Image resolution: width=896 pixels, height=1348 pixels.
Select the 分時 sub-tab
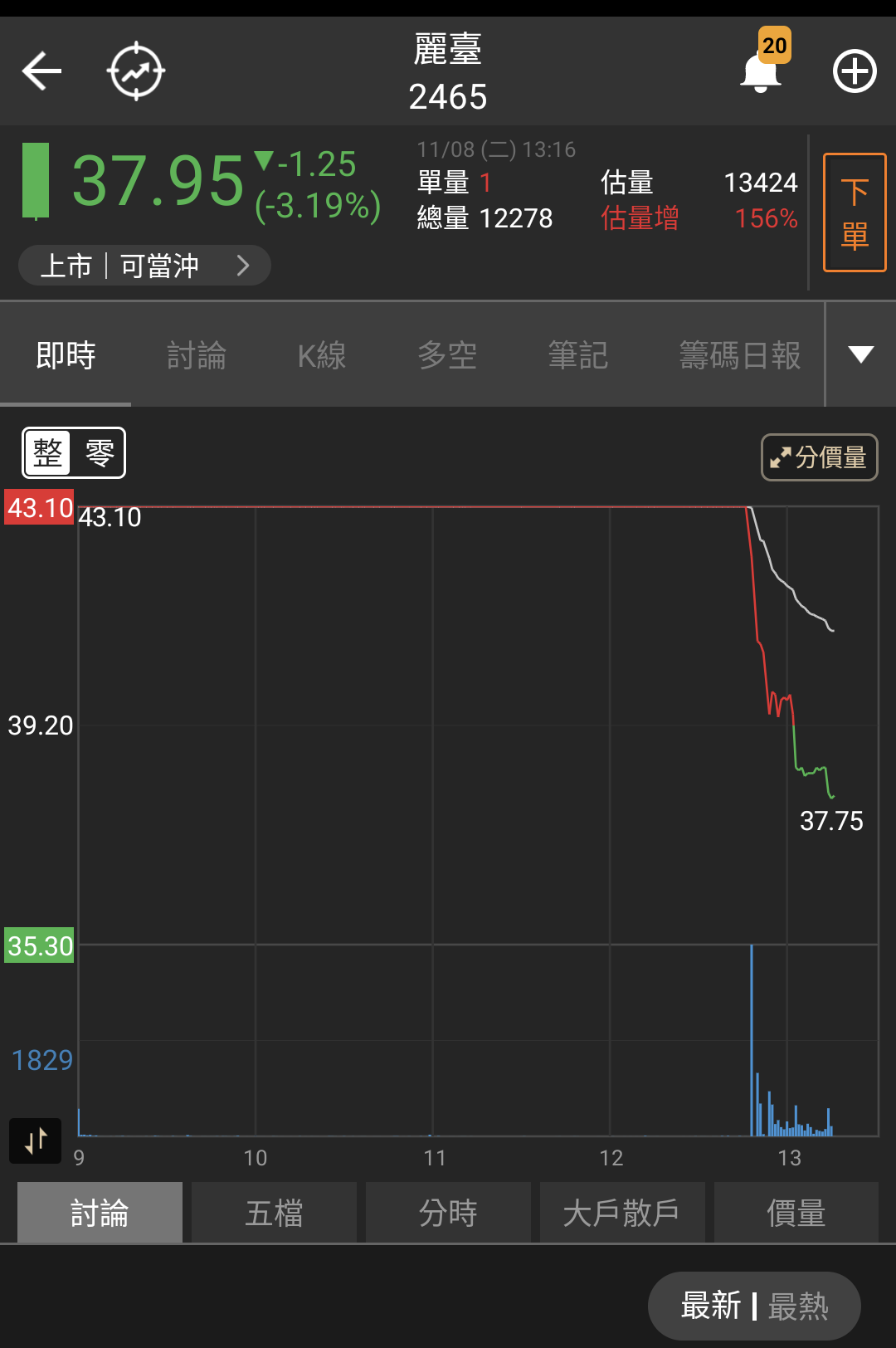[448, 1213]
